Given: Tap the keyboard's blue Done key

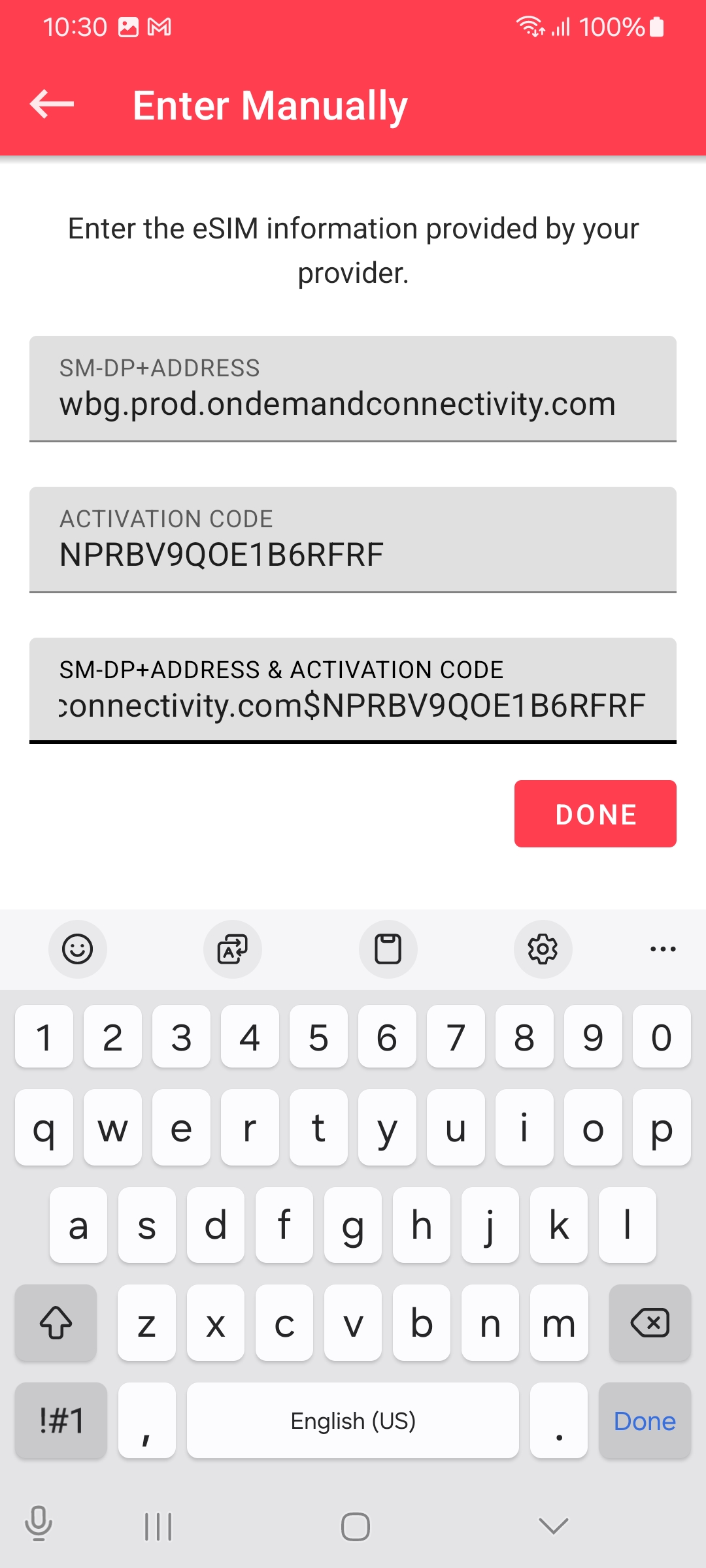Looking at the screenshot, I should (644, 1421).
